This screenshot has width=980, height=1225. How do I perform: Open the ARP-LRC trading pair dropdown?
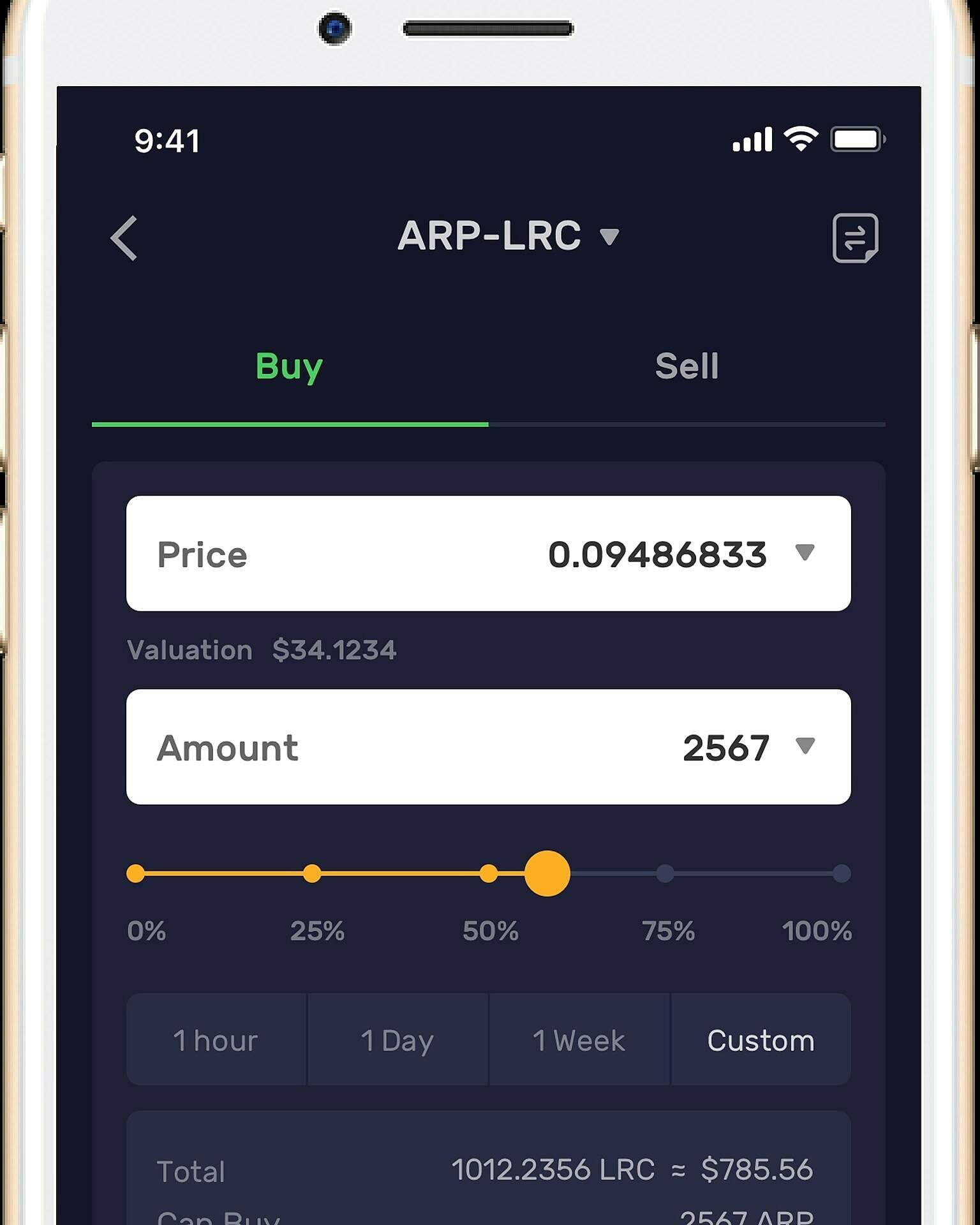508,236
